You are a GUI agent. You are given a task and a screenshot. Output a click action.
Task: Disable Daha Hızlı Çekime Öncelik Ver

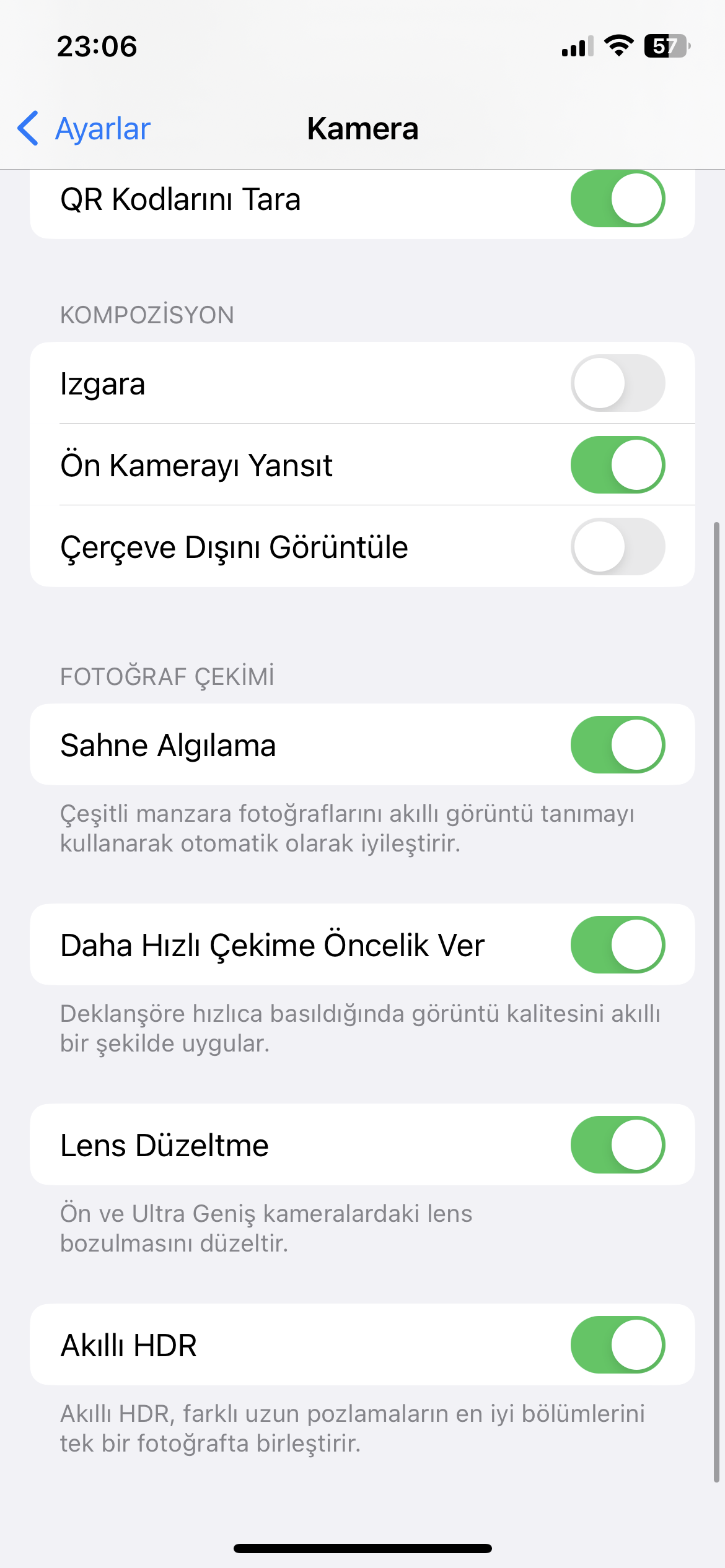[617, 945]
